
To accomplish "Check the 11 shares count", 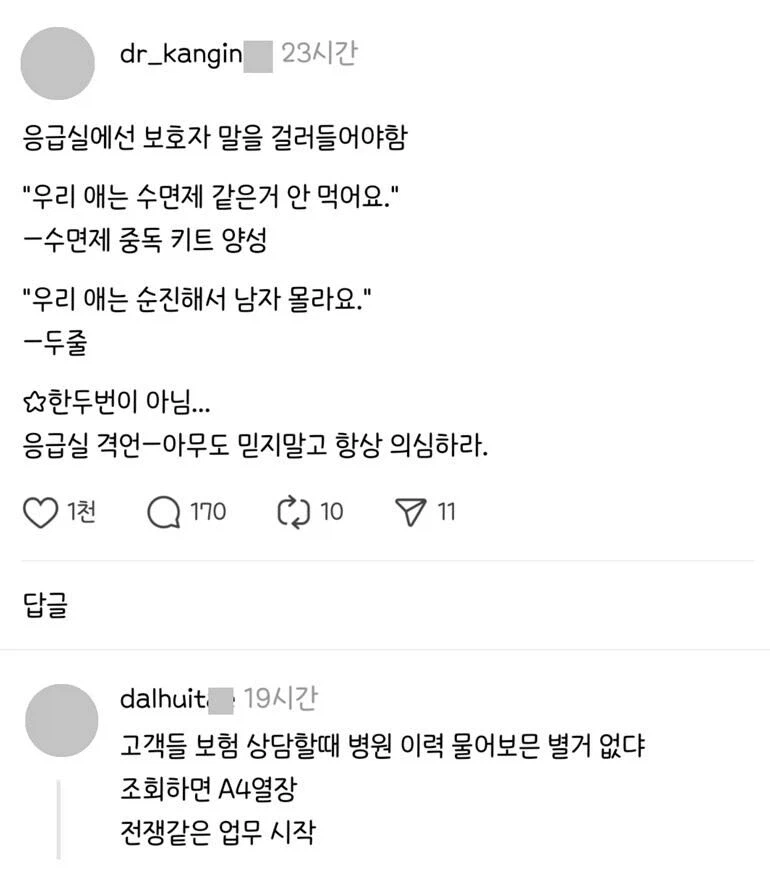I will 446,511.
